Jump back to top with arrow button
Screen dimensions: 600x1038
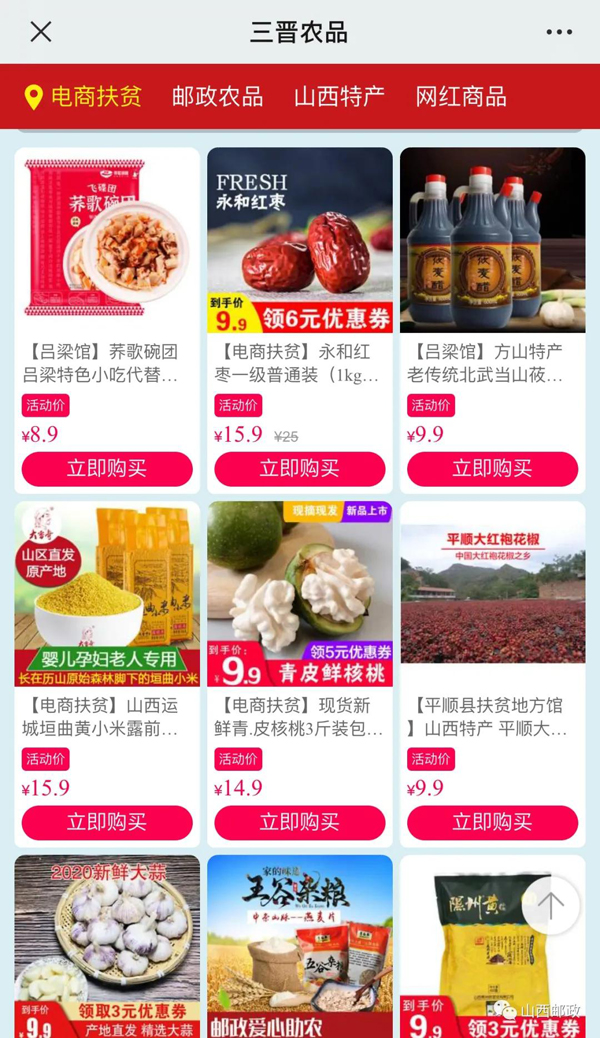coord(551,906)
